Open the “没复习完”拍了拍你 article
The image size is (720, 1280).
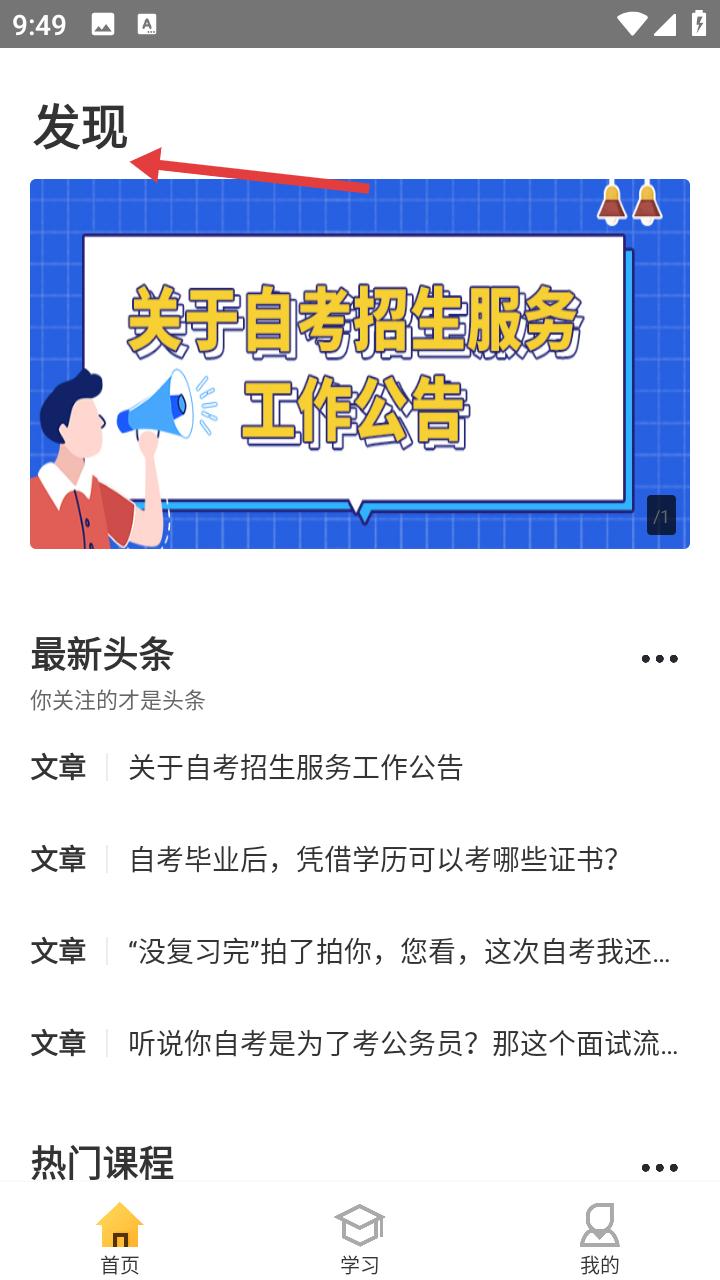tap(398, 951)
